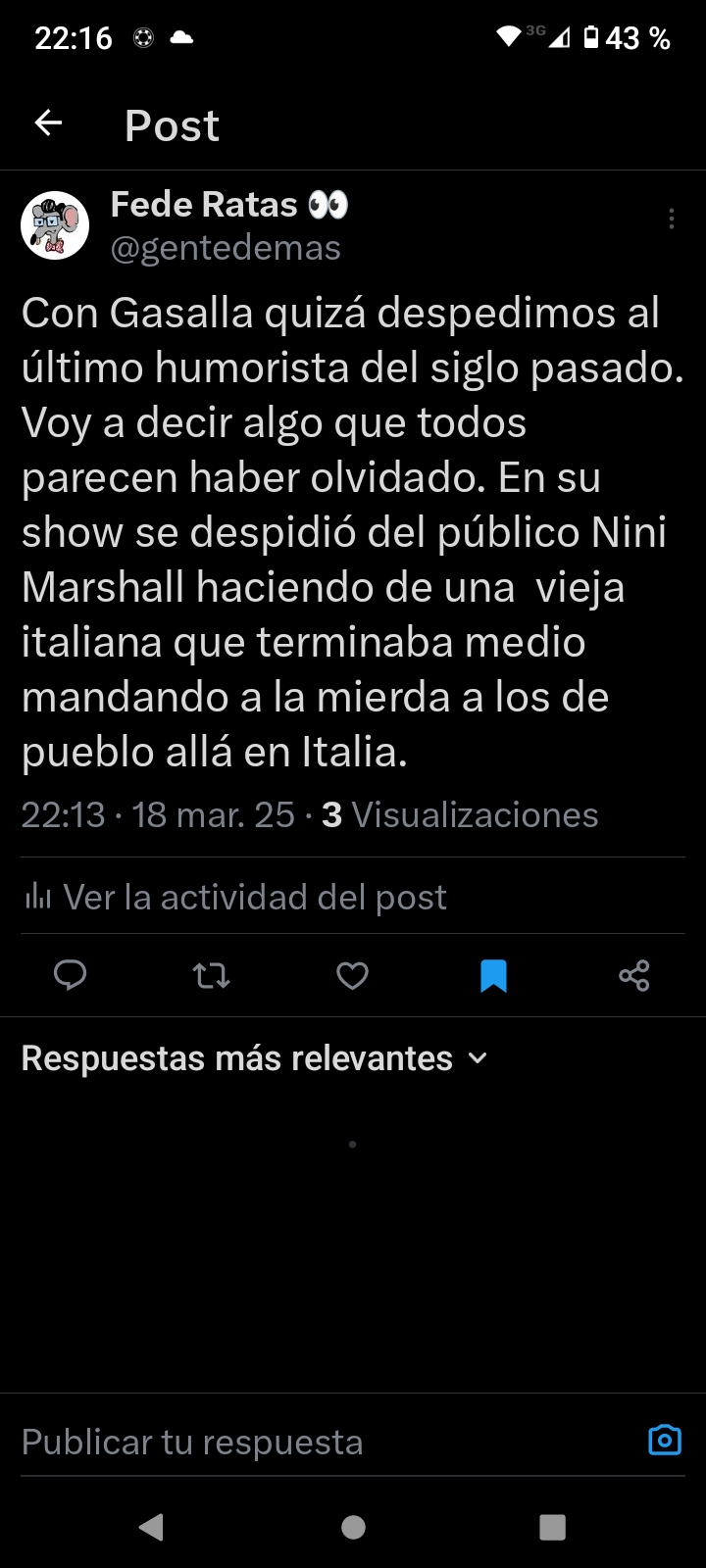Open the post's three-dot overflow menu

click(672, 219)
